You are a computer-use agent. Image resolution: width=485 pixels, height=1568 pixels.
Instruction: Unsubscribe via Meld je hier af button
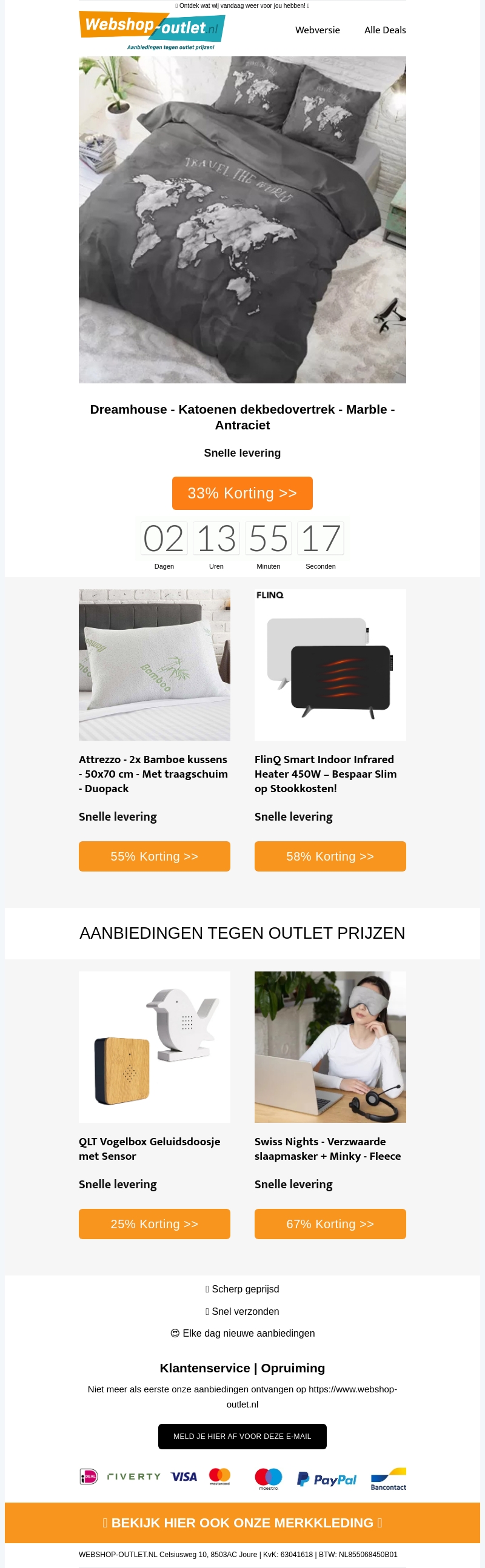(x=242, y=1437)
